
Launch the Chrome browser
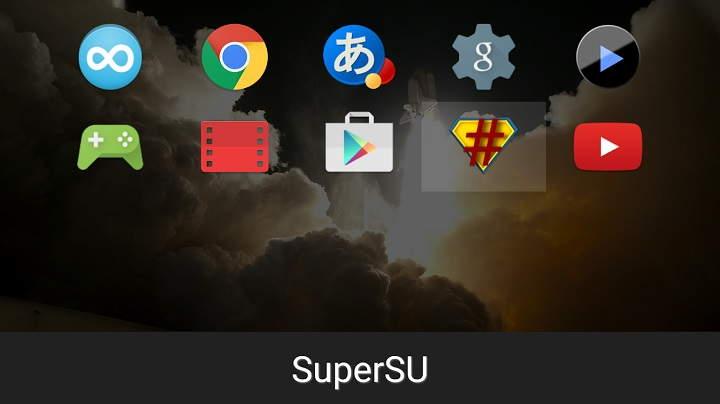click(234, 57)
